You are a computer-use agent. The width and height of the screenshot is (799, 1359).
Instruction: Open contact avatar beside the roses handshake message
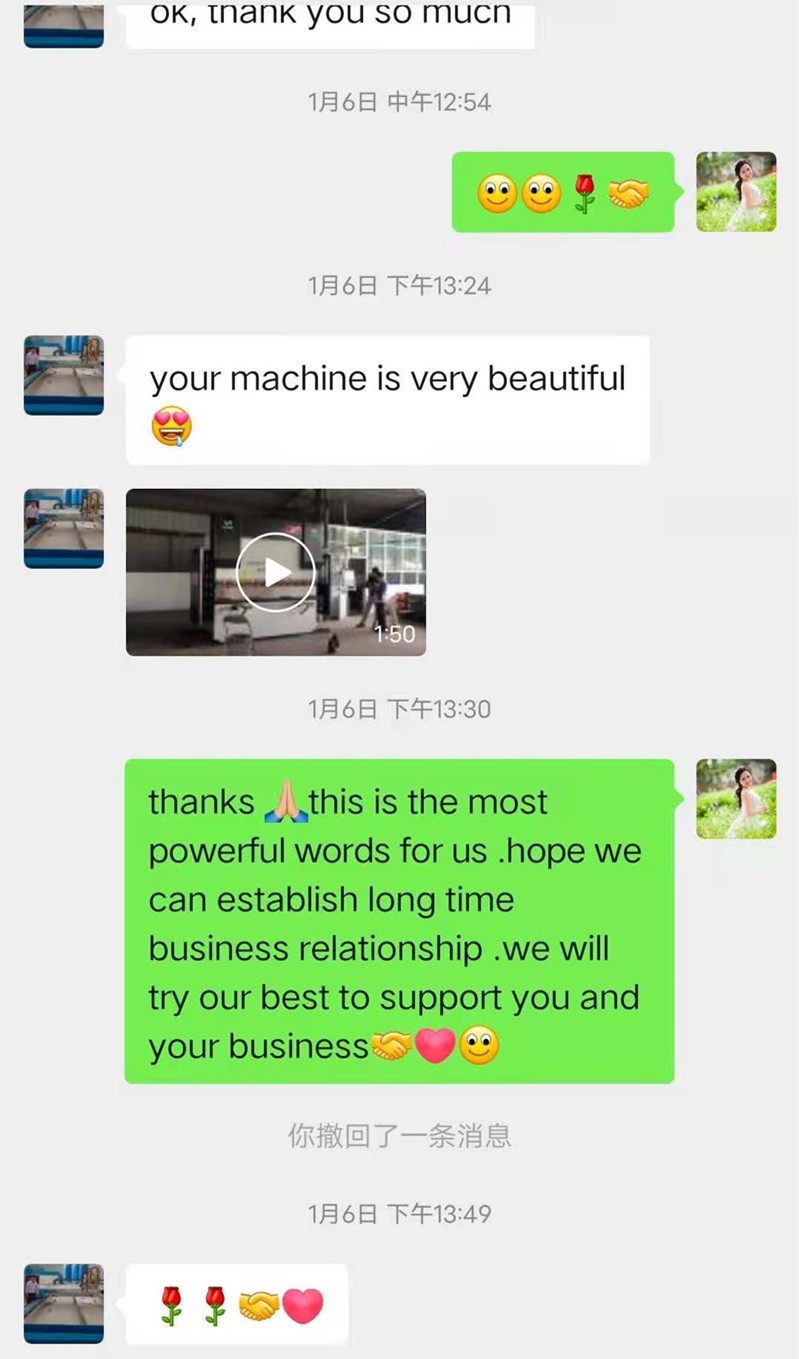64,1302
